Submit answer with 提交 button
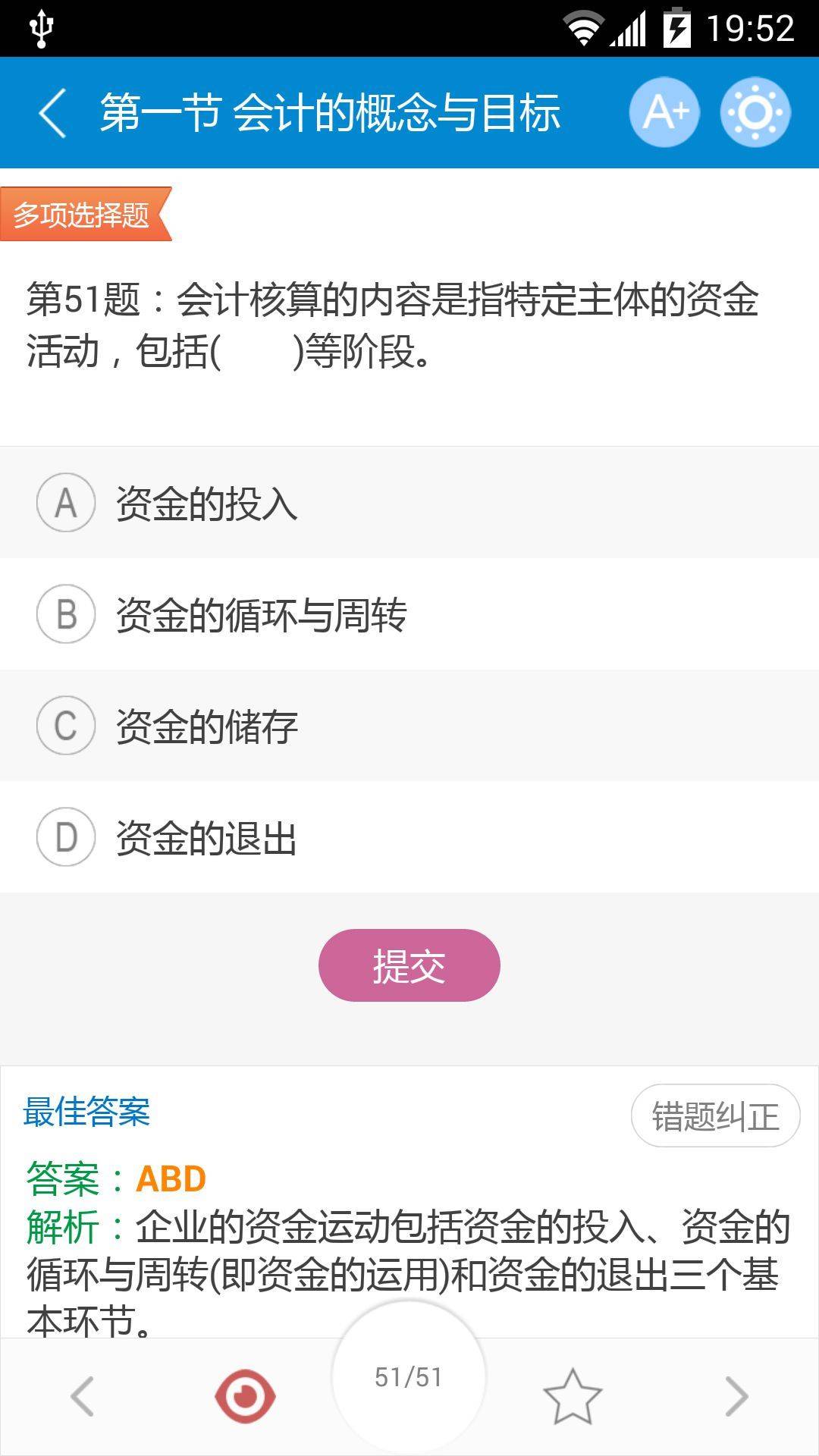 coord(409,965)
